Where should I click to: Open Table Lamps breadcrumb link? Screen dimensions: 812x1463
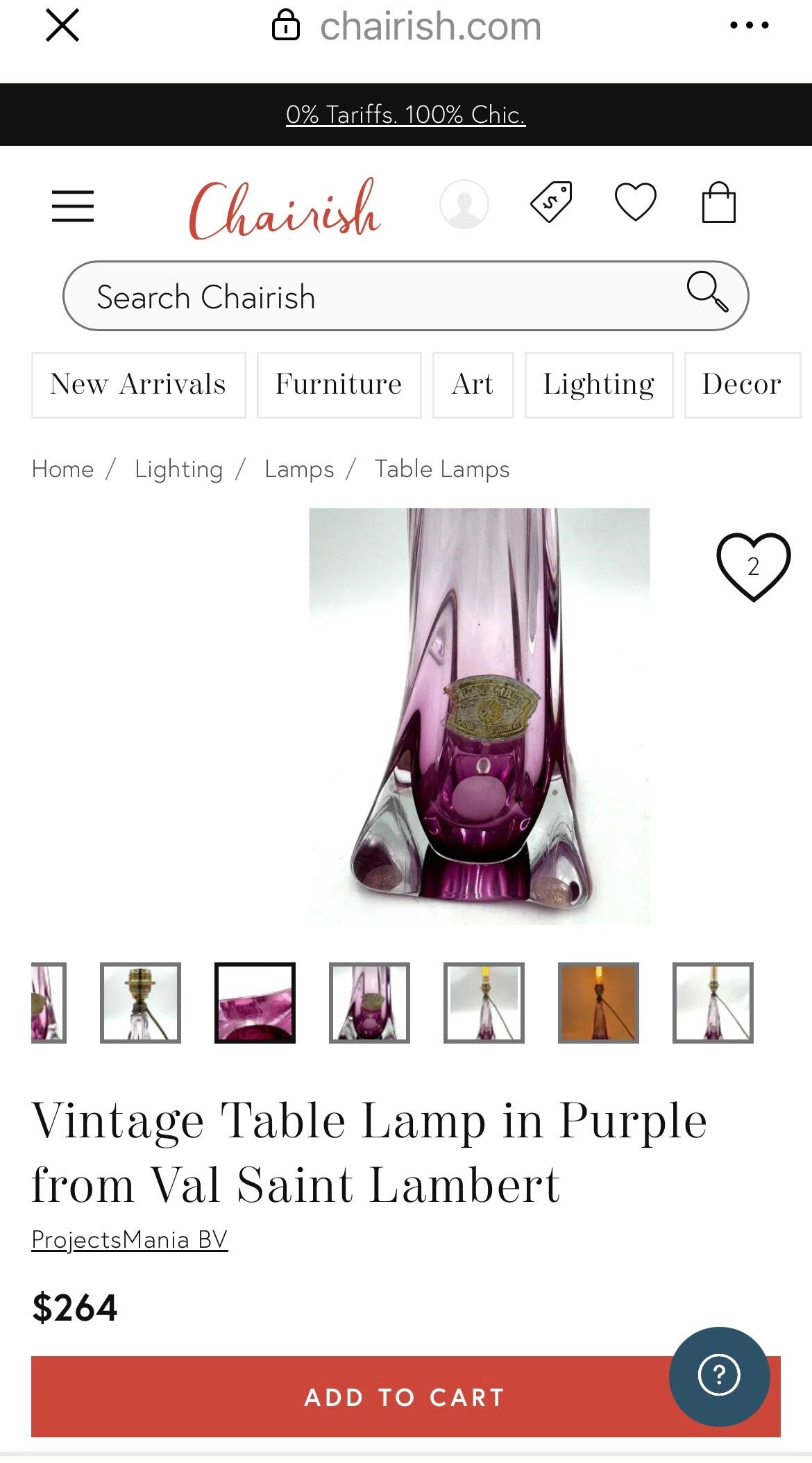(442, 469)
